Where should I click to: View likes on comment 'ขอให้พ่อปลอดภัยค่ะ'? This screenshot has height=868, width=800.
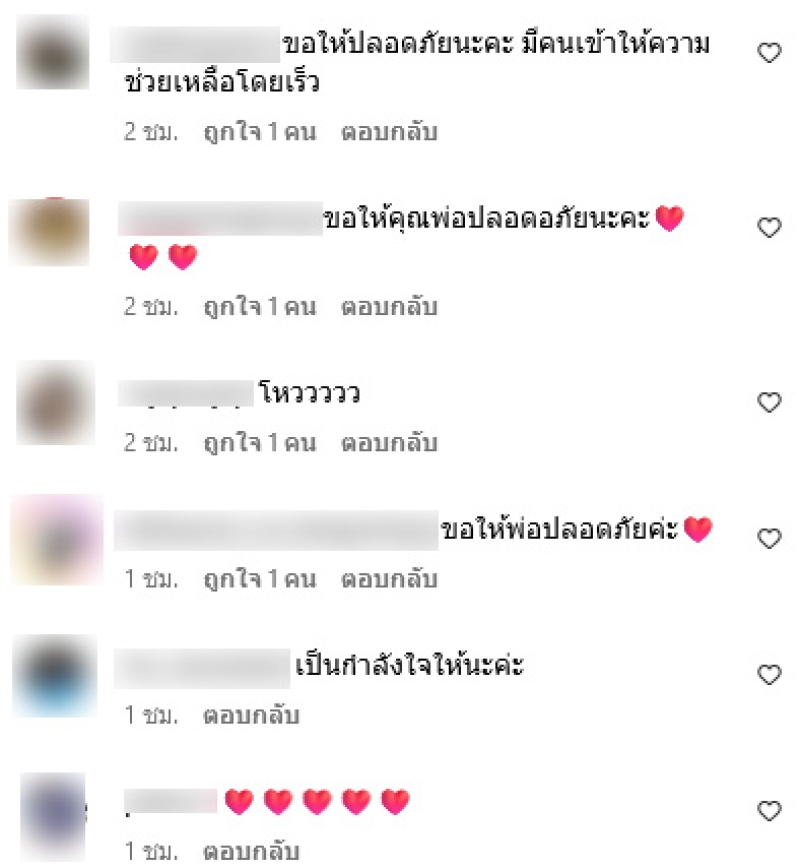tap(260, 579)
